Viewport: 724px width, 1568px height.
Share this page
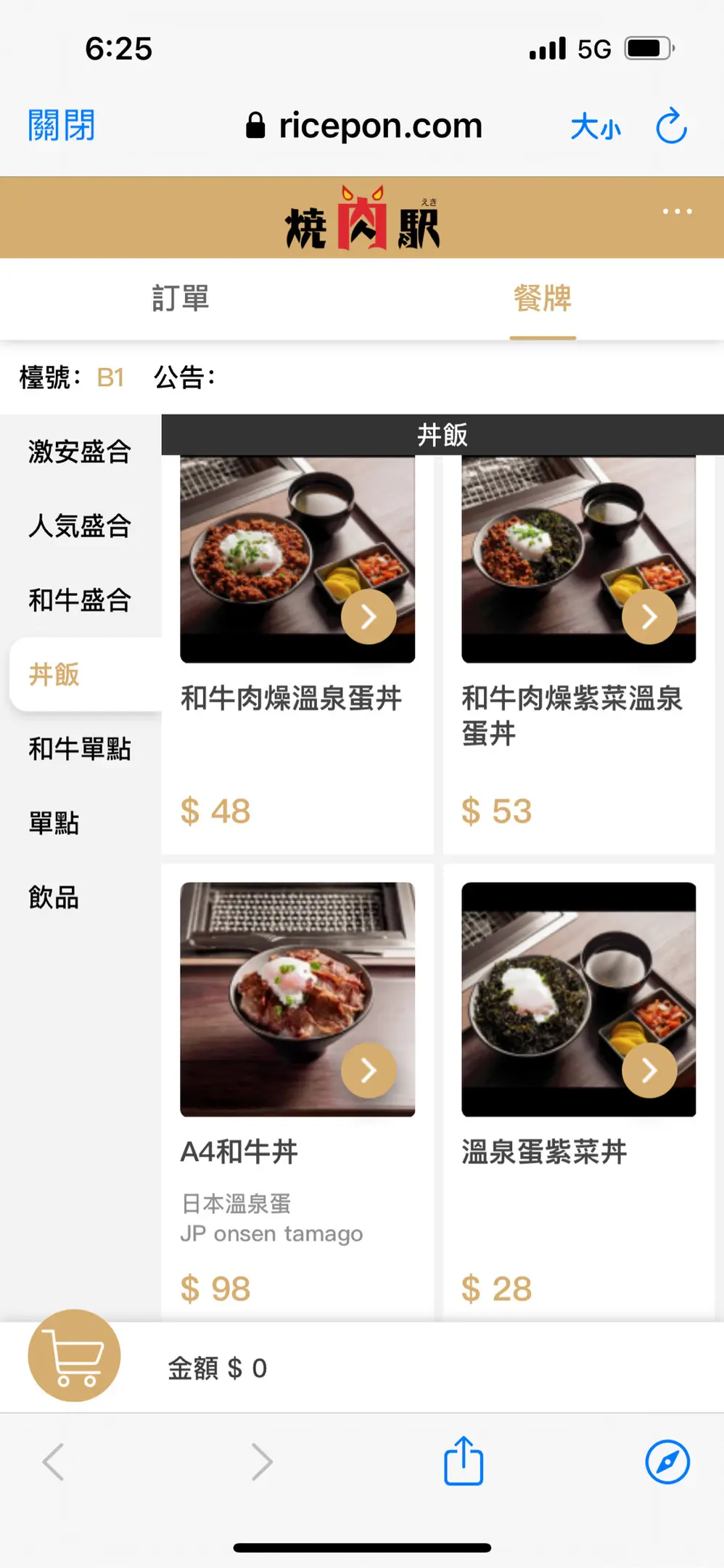pos(464,1461)
